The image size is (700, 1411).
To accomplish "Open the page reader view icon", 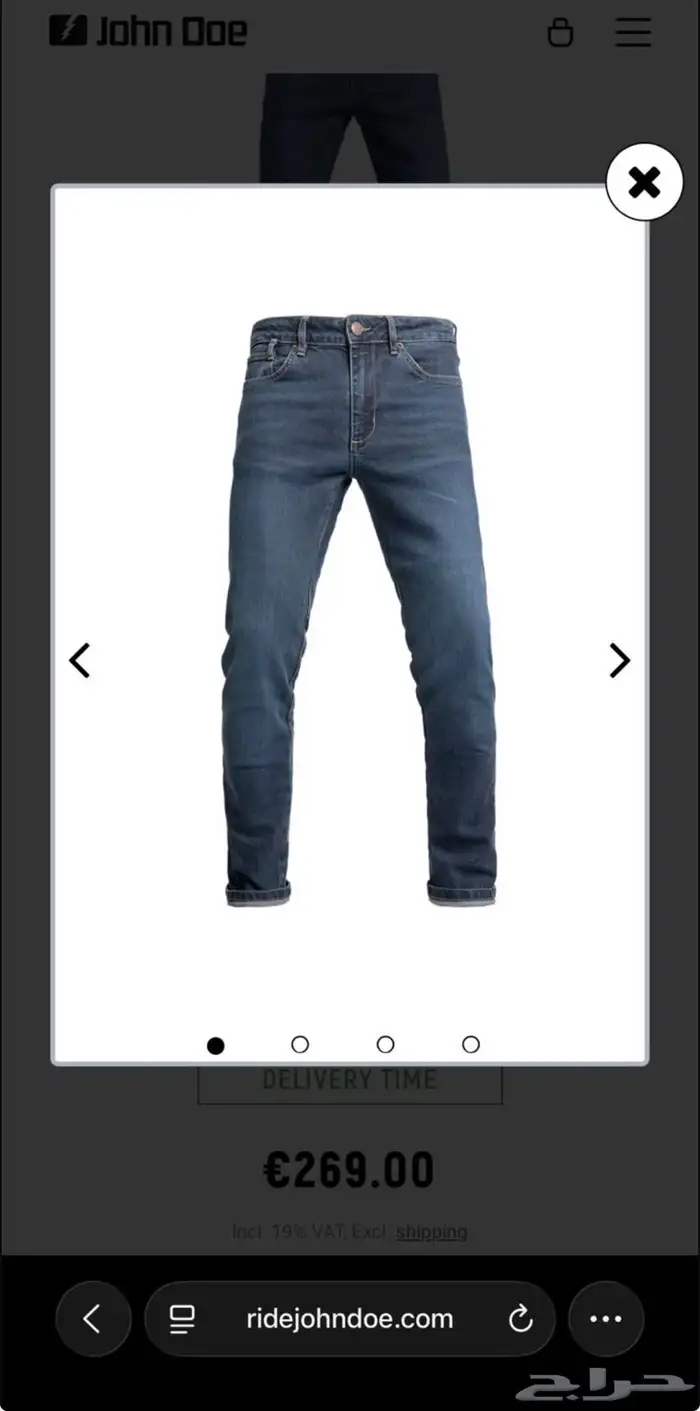I will (x=182, y=1319).
